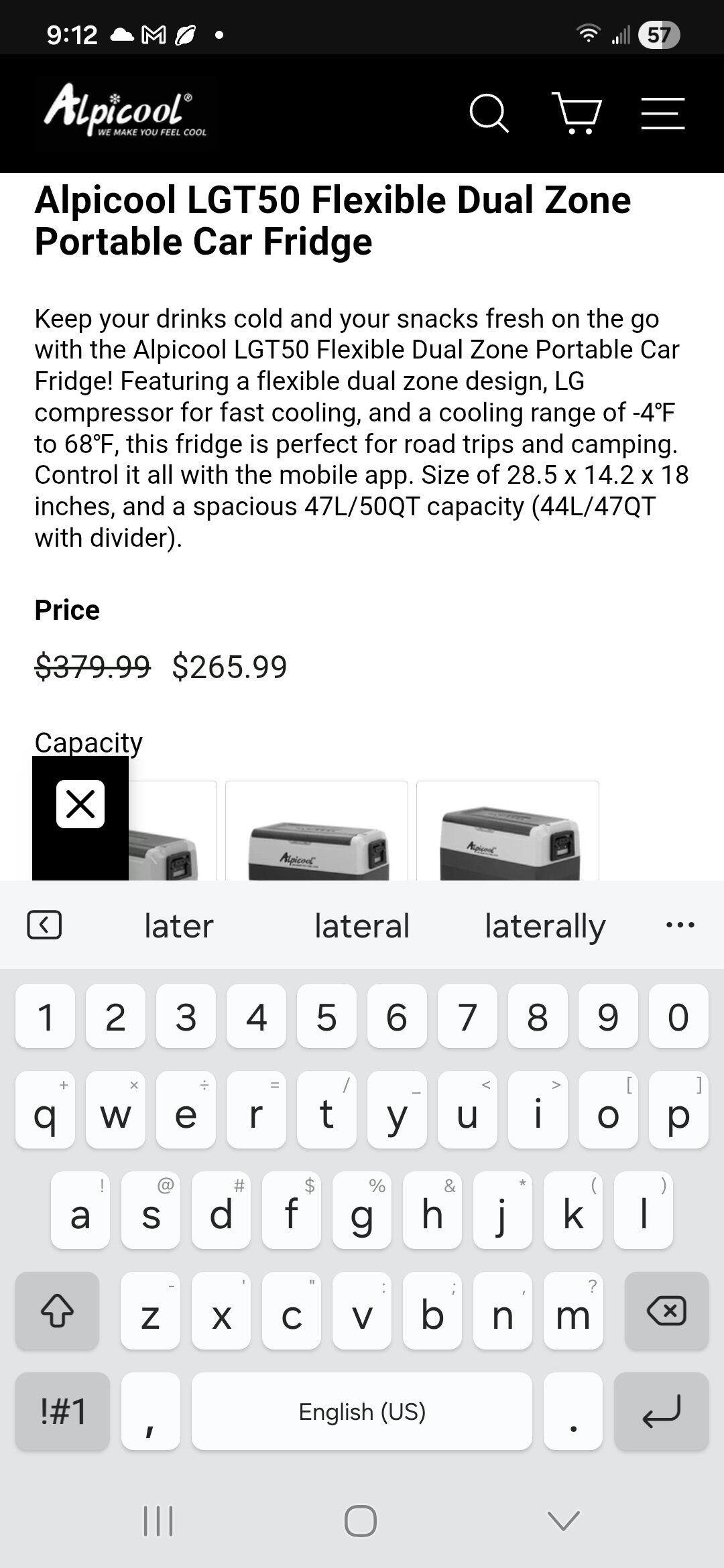Screen dimensions: 724x1568
Task: Collapse the keyboard suggestion toolbar
Action: [44, 925]
